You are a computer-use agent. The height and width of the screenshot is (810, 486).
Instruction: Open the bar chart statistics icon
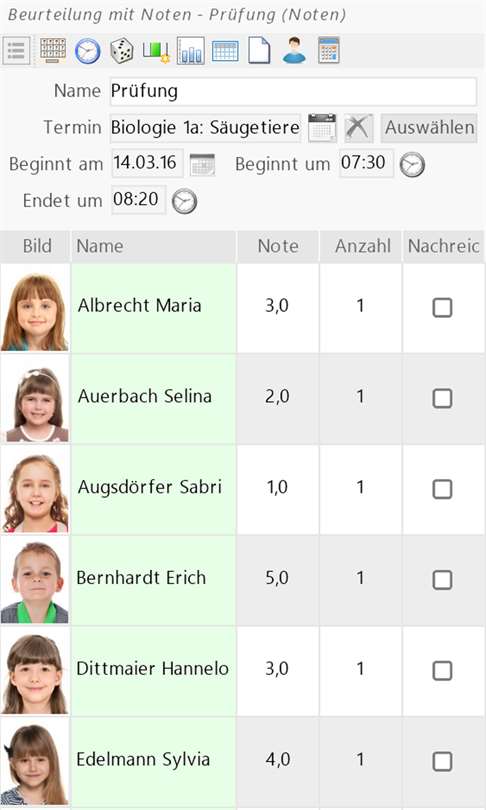click(191, 51)
